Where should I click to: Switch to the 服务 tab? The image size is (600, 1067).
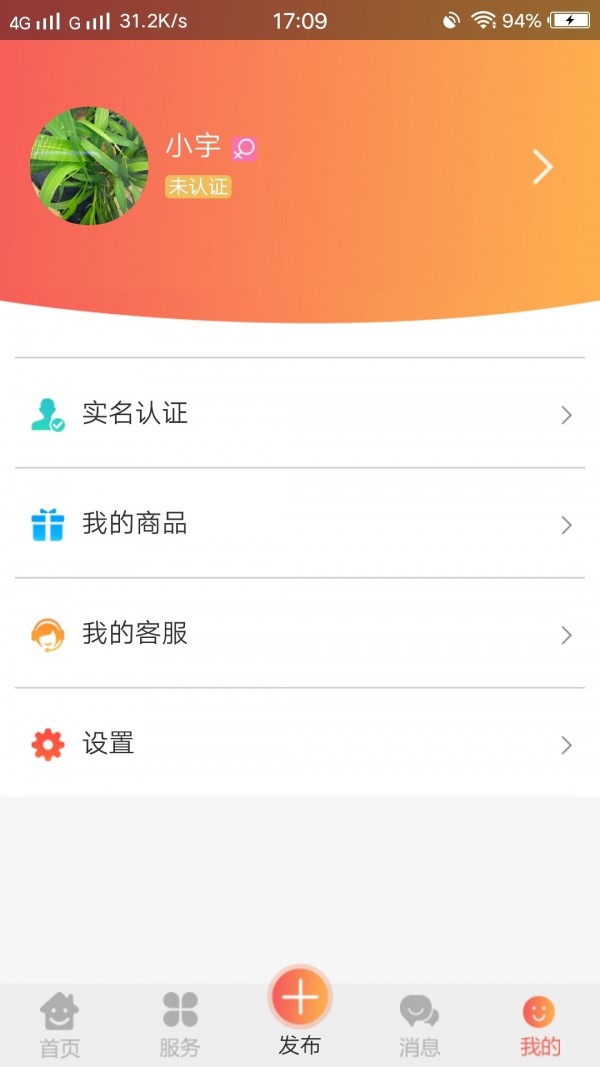[180, 1025]
